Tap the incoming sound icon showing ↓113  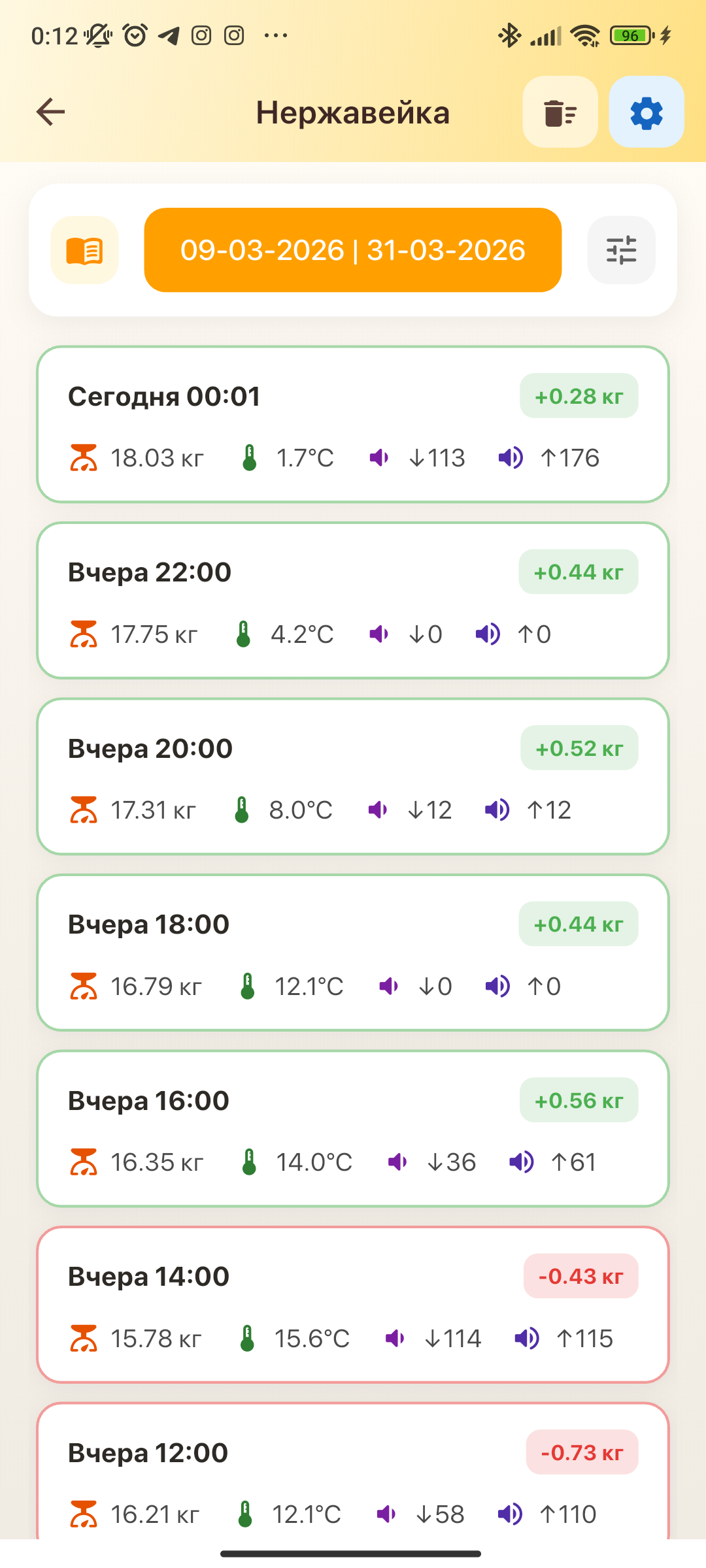tap(379, 457)
